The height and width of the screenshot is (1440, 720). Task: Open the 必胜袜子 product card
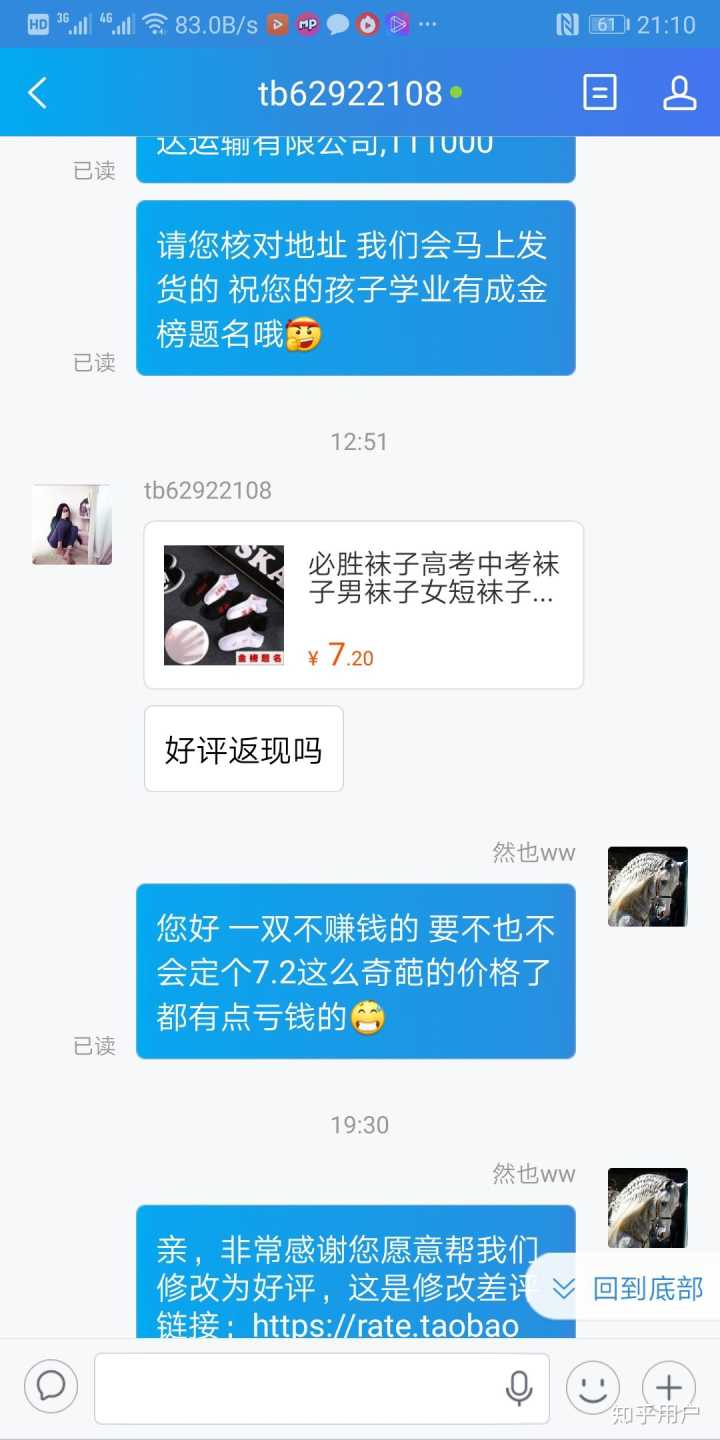(363, 605)
